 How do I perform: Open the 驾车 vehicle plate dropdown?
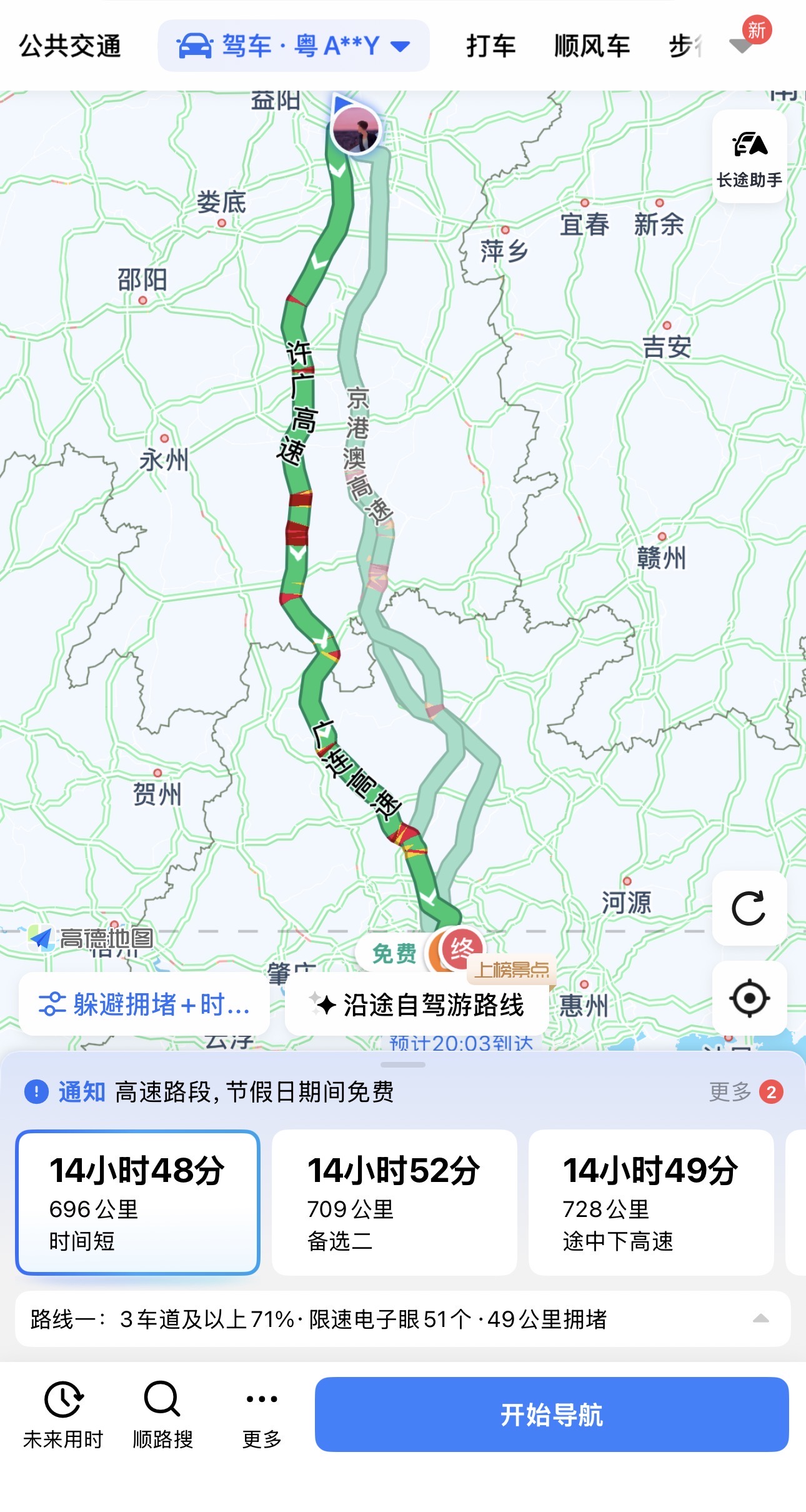point(294,46)
